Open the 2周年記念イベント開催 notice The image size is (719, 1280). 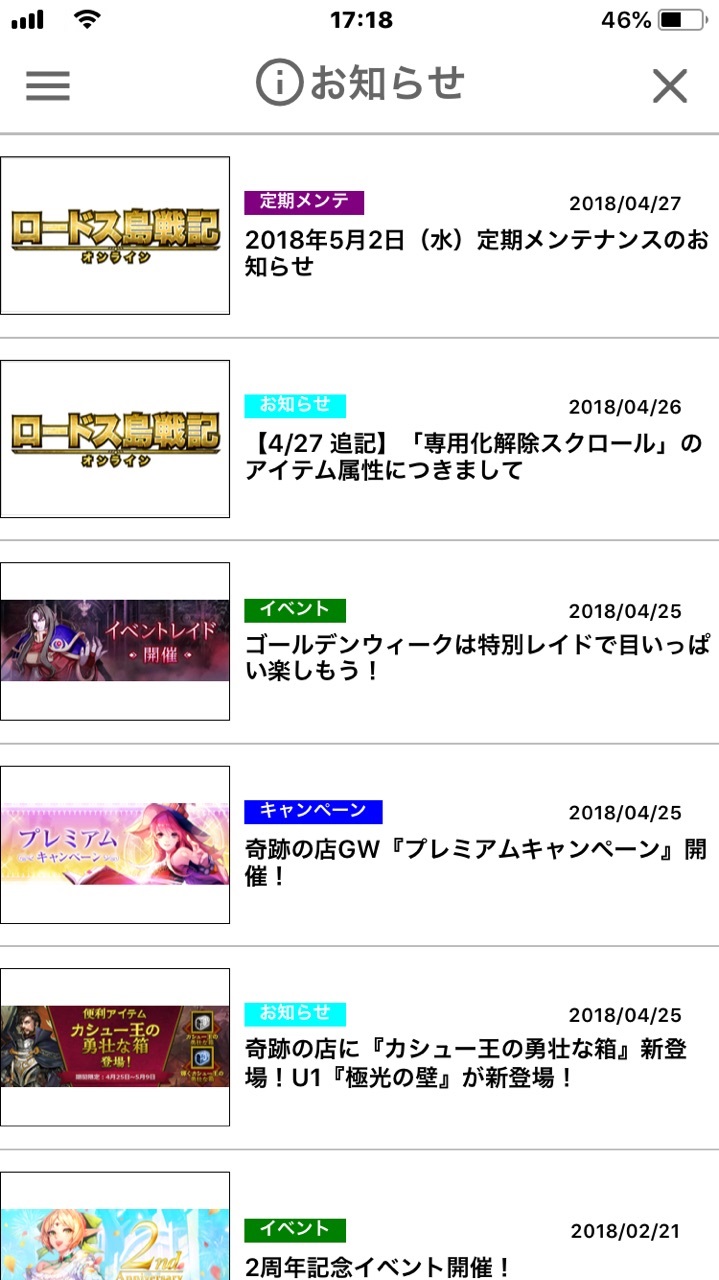pyautogui.click(x=359, y=1216)
